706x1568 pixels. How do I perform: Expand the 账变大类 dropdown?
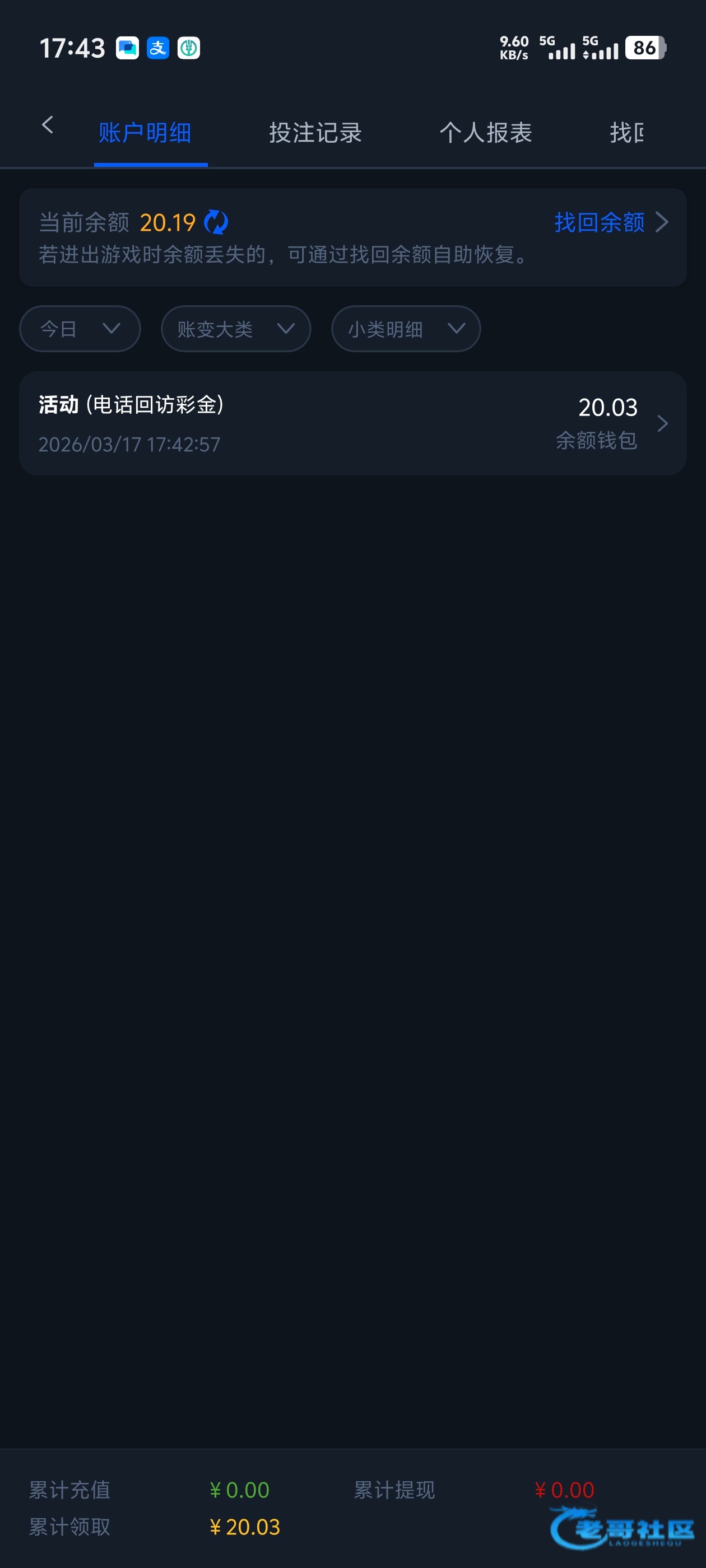click(x=236, y=329)
